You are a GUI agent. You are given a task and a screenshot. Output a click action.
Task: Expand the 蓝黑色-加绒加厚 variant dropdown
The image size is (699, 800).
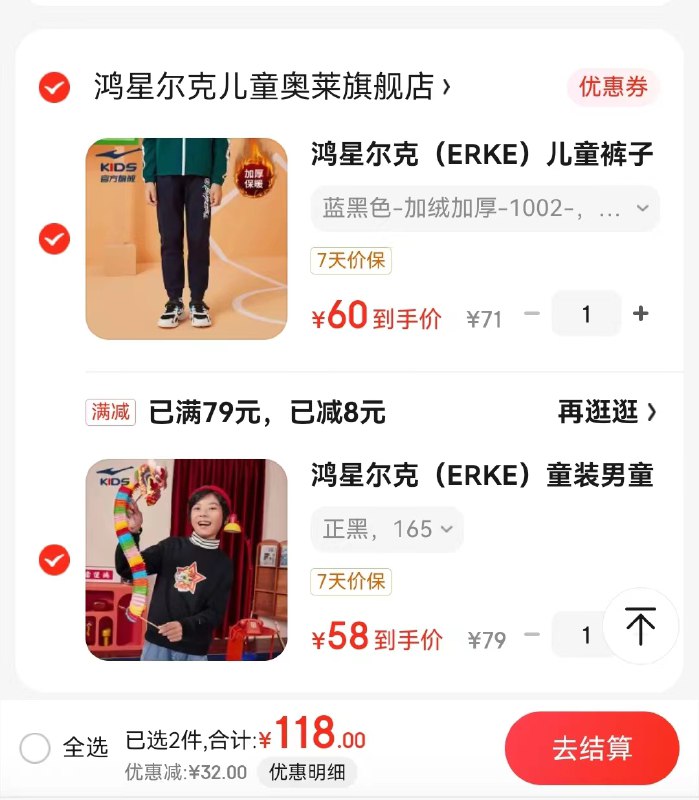(x=485, y=209)
